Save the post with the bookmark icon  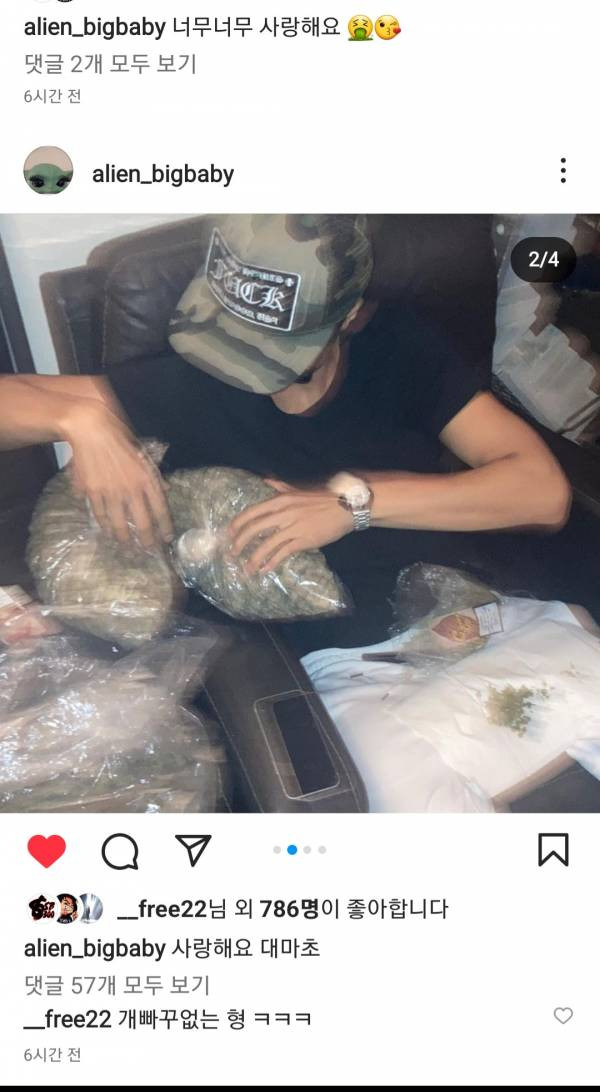click(553, 850)
